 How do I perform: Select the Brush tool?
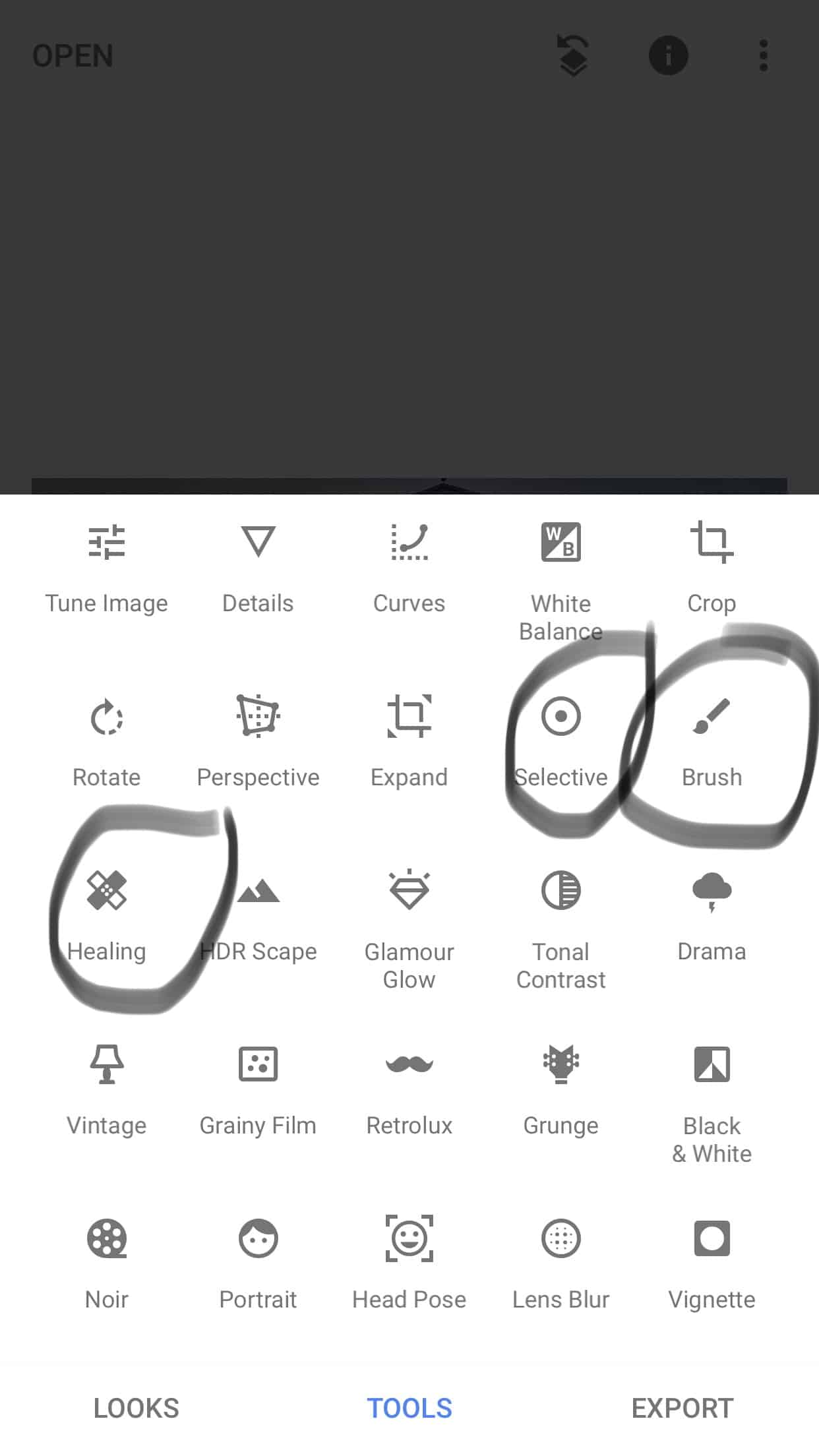point(712,743)
